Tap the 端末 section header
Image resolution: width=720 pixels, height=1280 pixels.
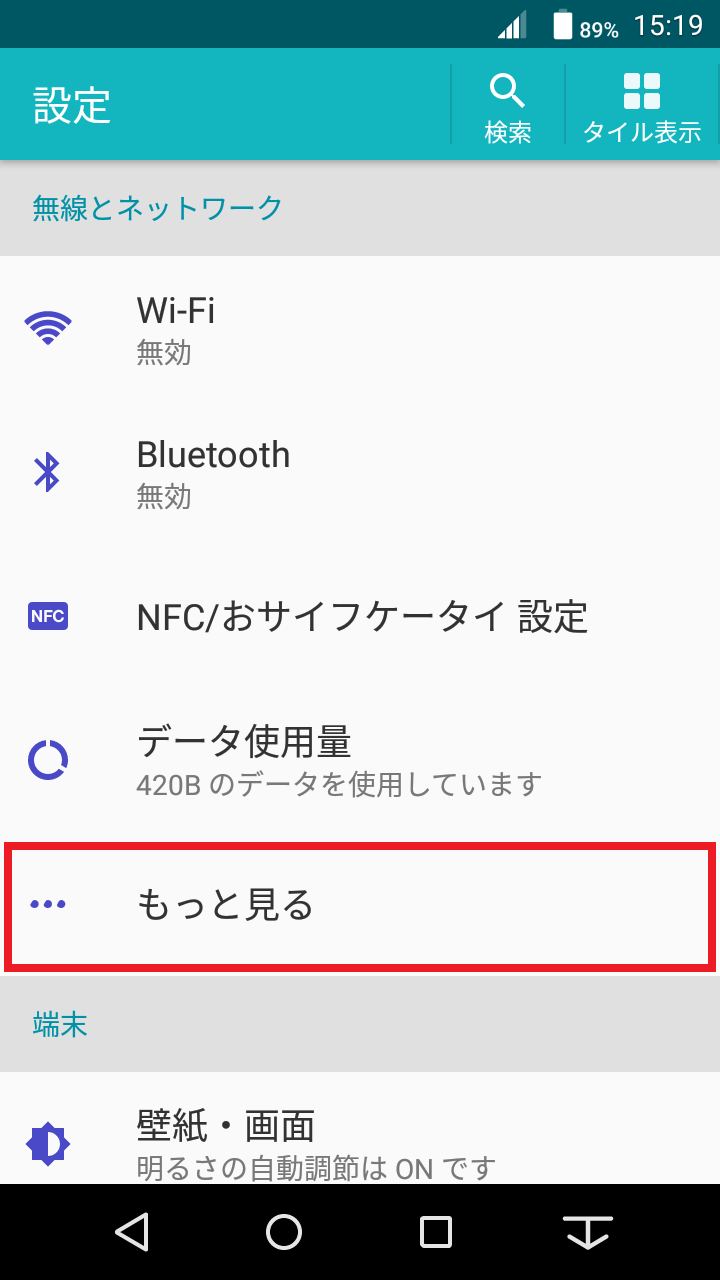(60, 1023)
